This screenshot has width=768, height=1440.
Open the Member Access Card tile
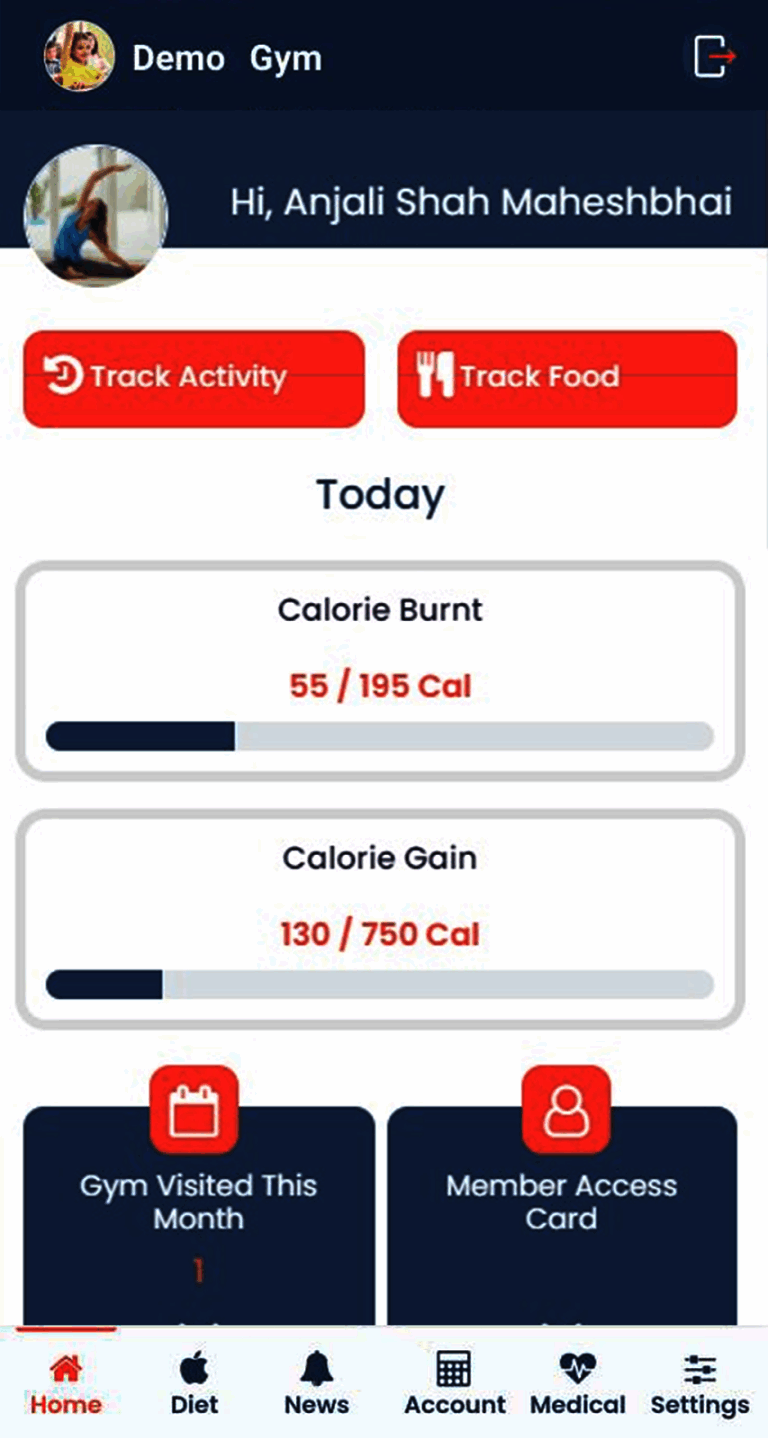click(562, 1210)
